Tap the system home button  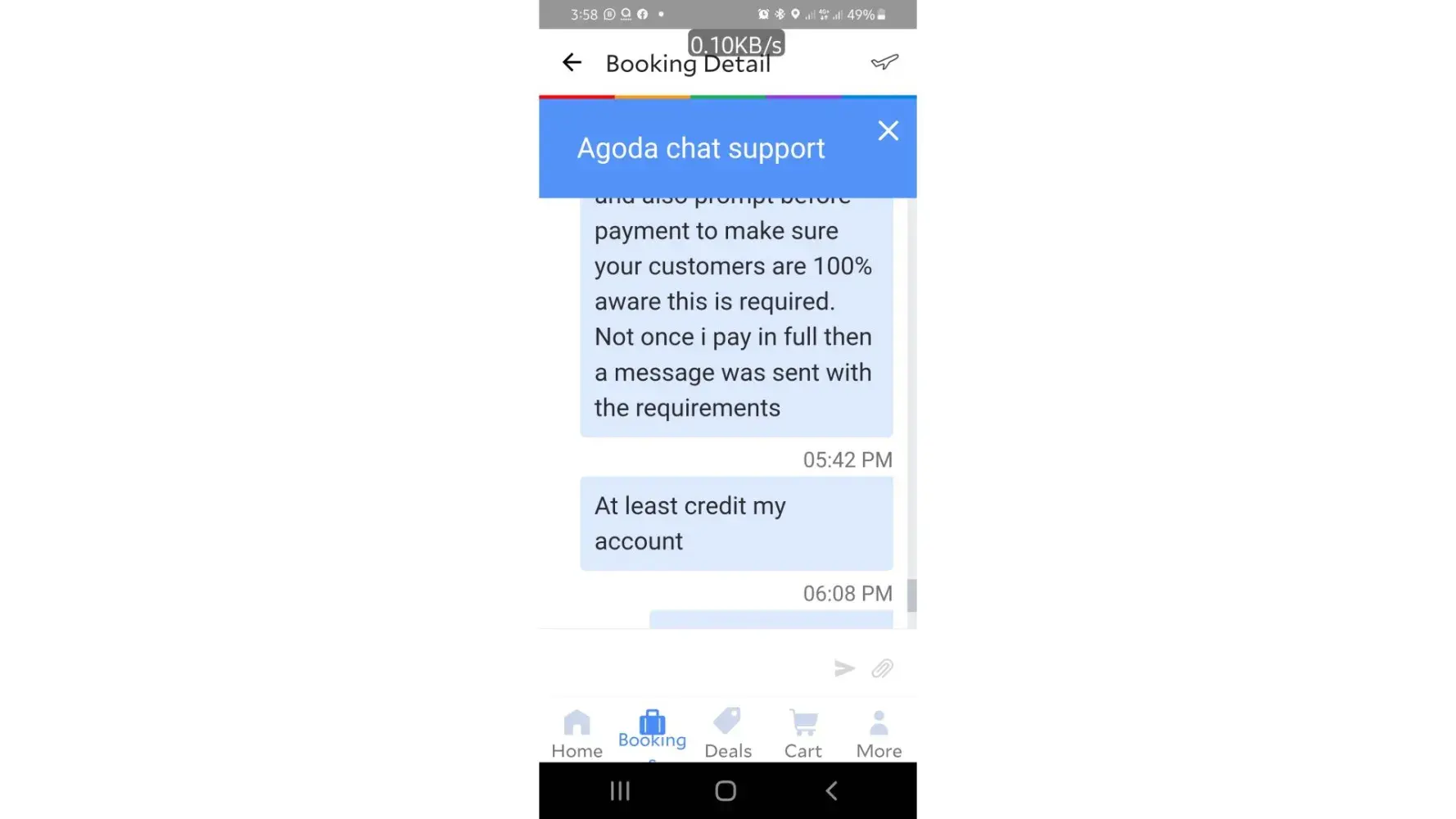726,790
